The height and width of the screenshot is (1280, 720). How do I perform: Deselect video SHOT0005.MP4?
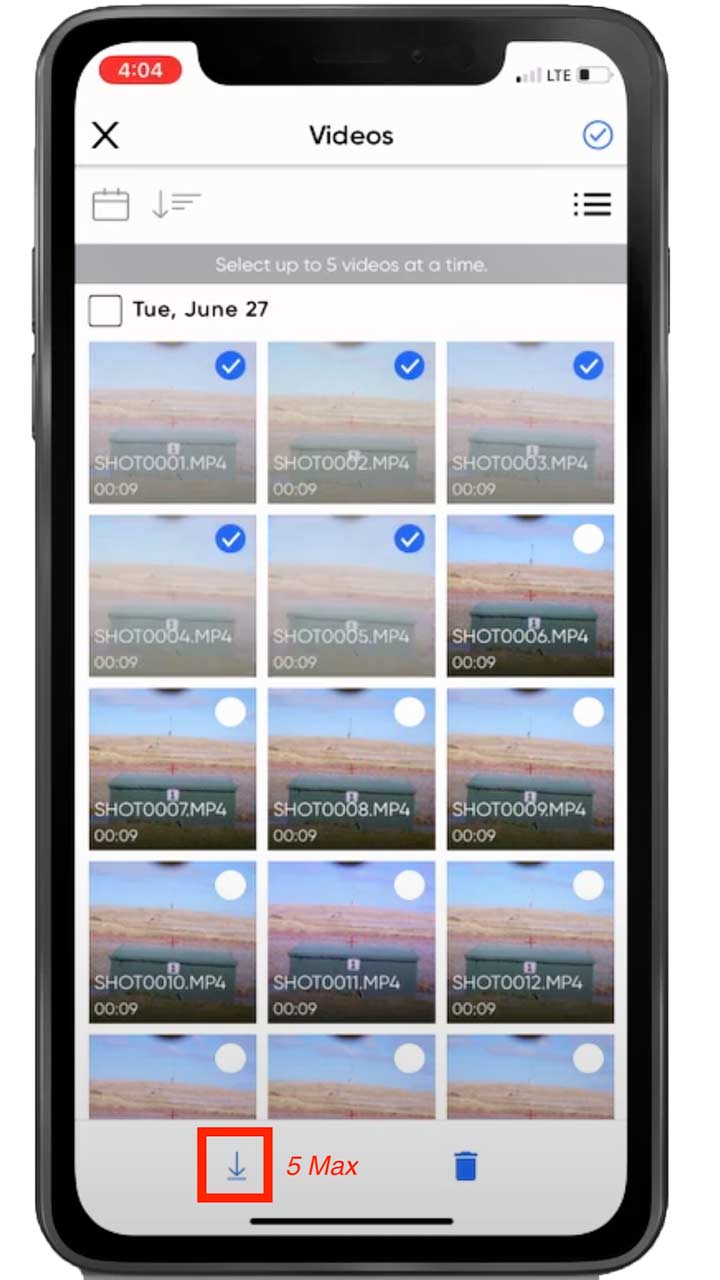click(409, 540)
